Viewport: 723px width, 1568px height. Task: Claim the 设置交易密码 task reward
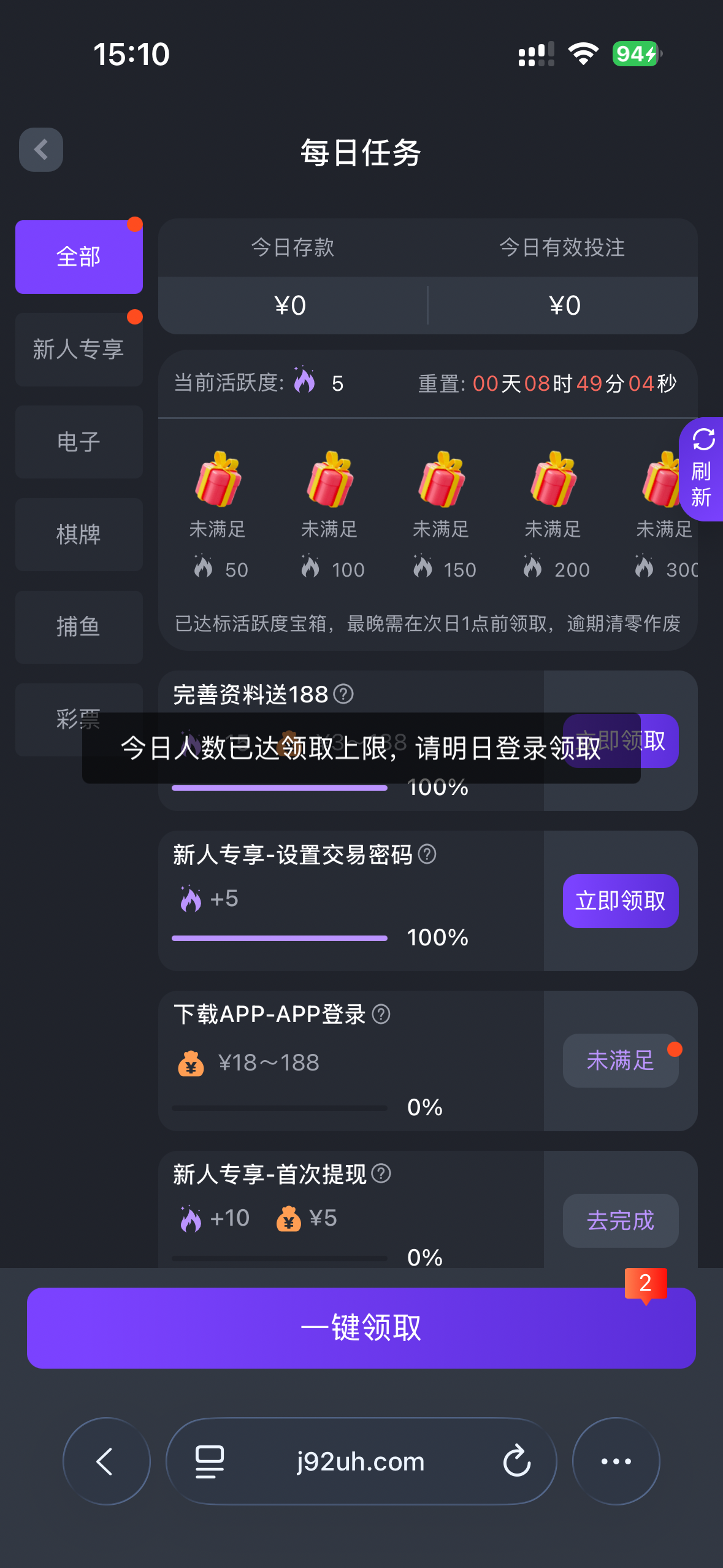click(x=621, y=901)
